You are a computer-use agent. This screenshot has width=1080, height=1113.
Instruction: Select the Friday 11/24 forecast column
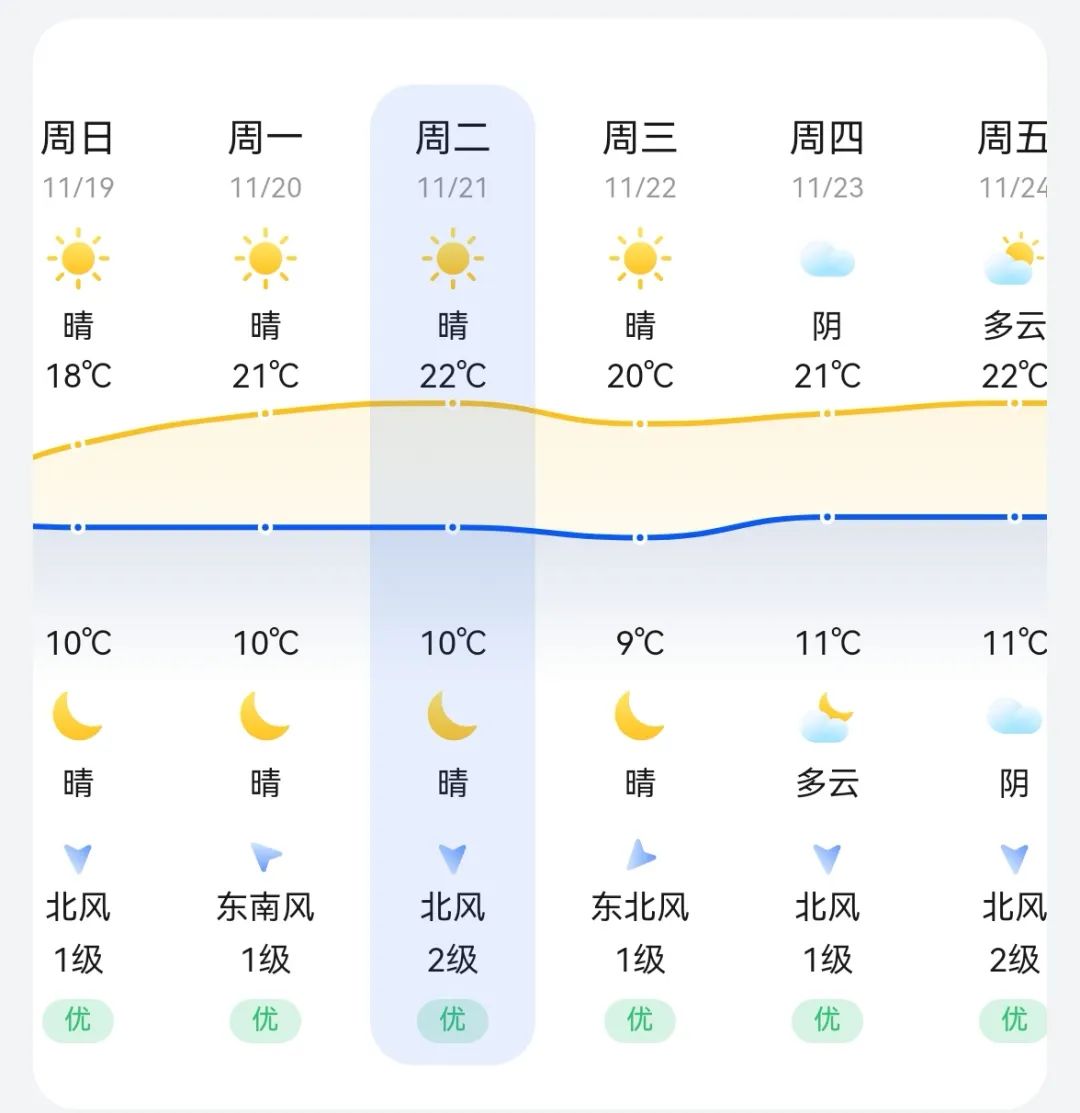1012,160
